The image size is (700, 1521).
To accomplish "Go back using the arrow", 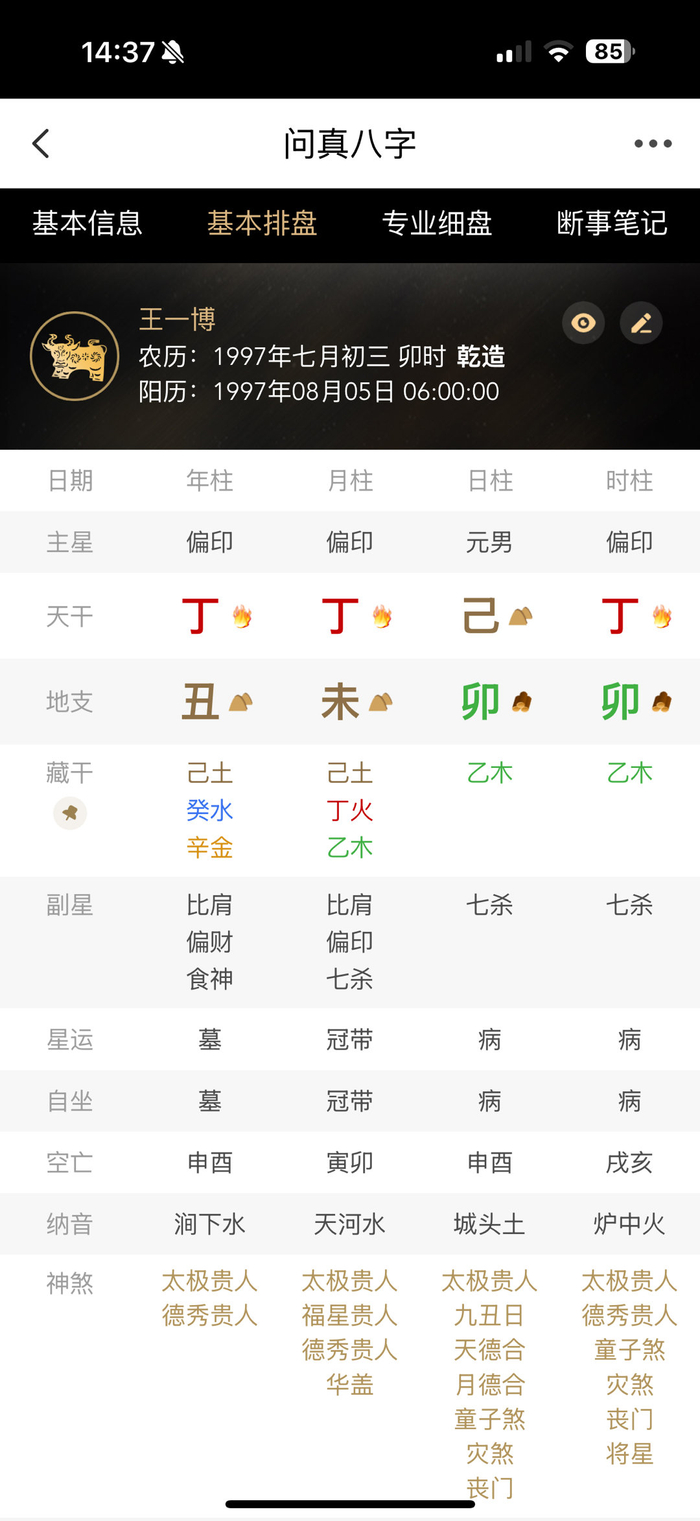I will [x=41, y=144].
